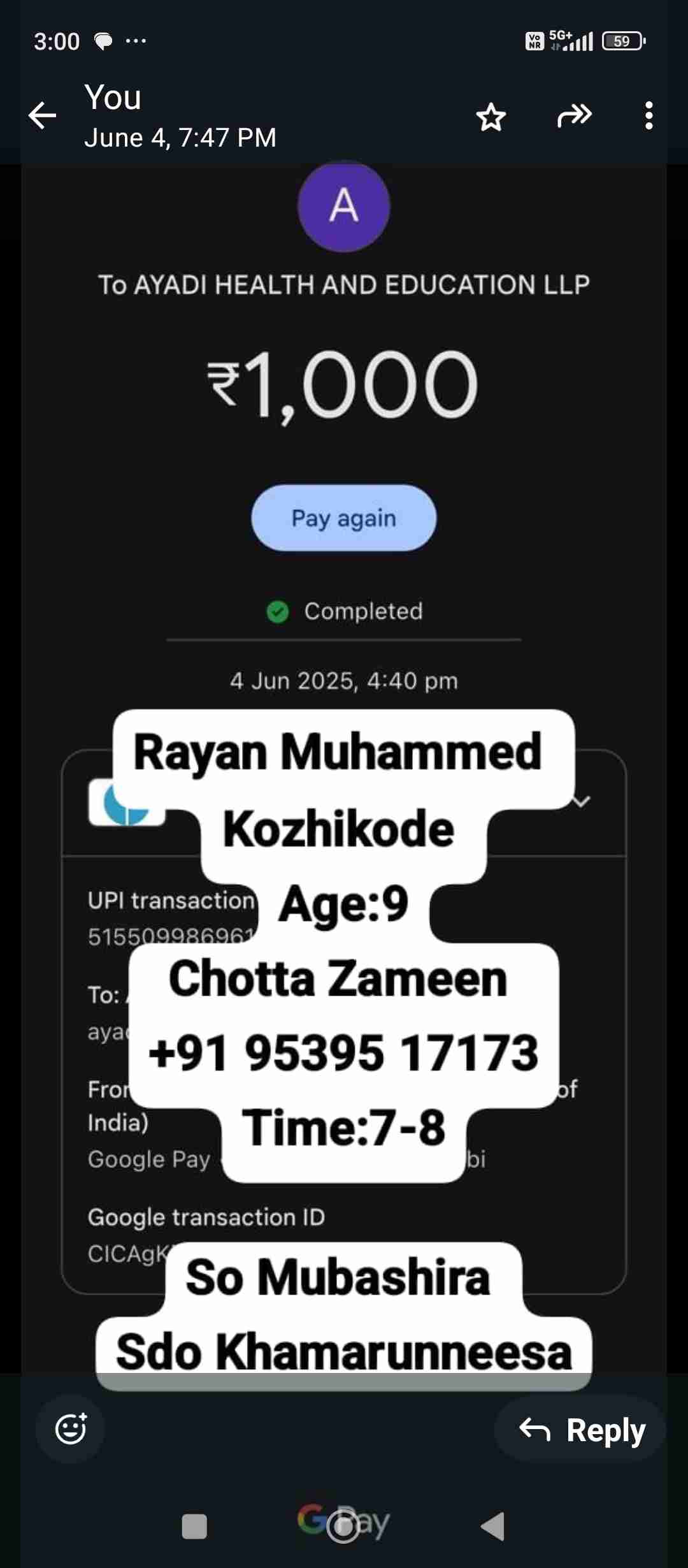
Task: Open recent apps with the square button
Action: tap(194, 1527)
